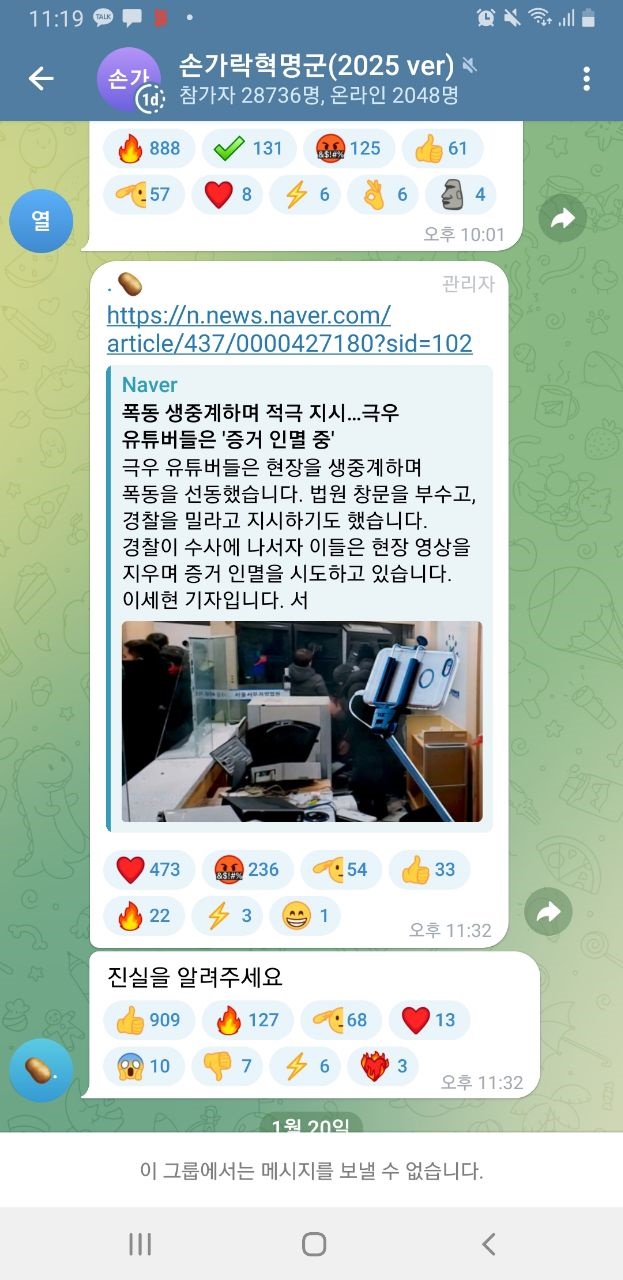
Task: Open the three-dot overflow menu
Action: [586, 79]
